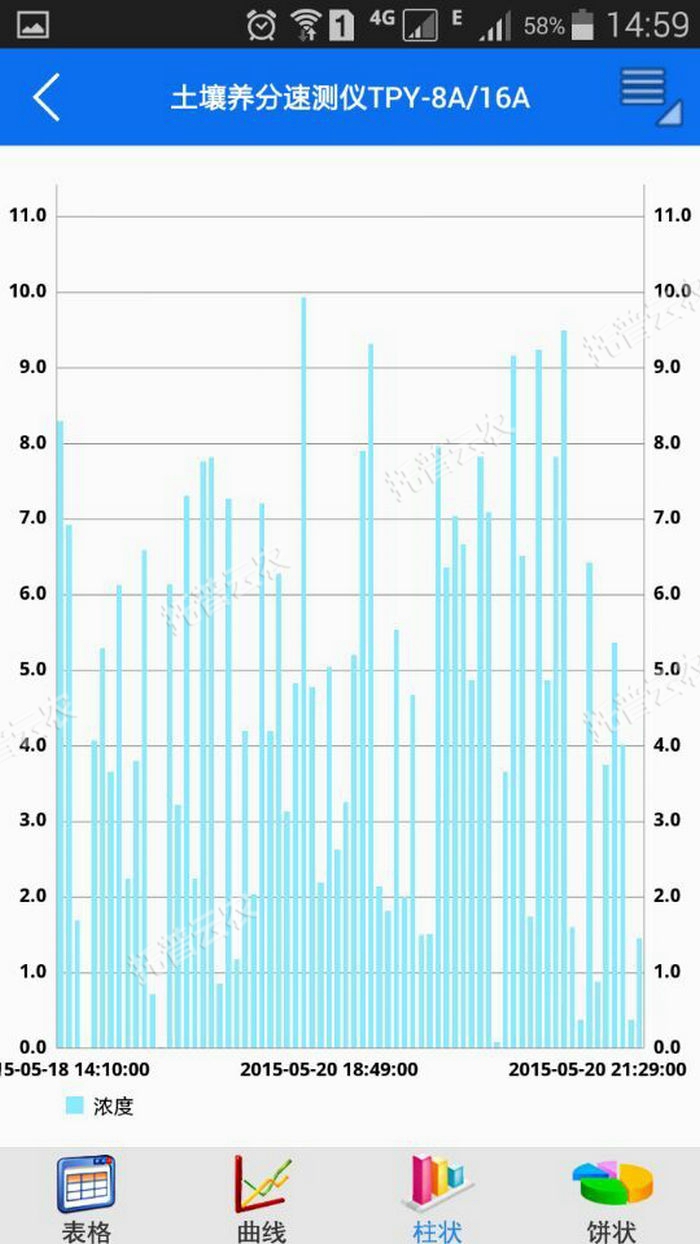The height and width of the screenshot is (1244, 700).
Task: Toggle the 浓度 legend series
Action: coord(98,1106)
